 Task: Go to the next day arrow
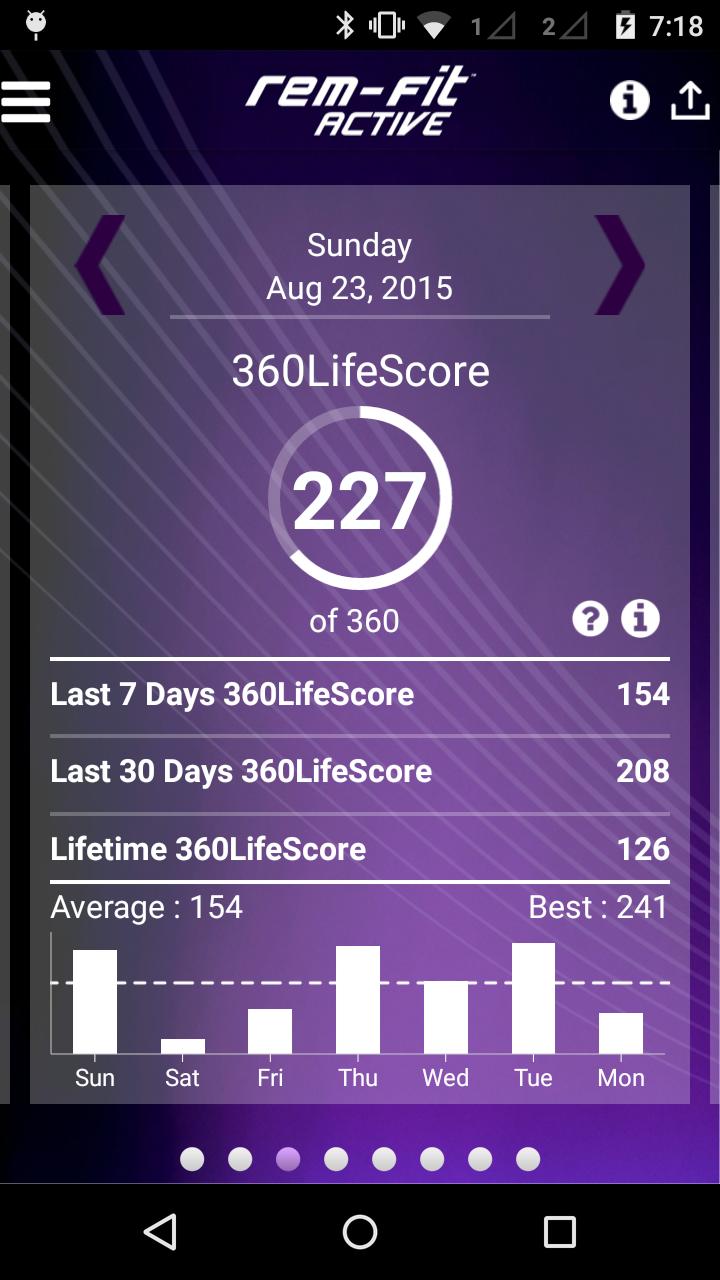point(619,265)
